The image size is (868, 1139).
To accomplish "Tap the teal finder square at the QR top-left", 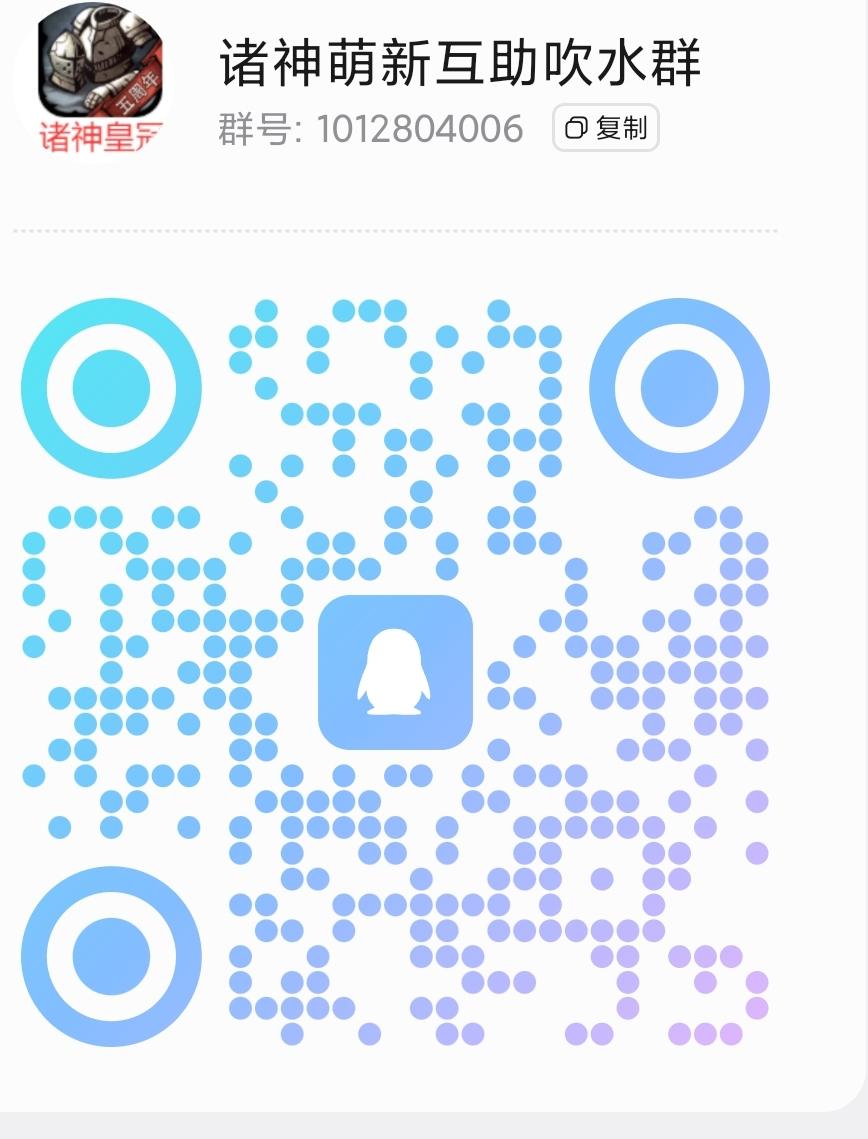I will (x=113, y=387).
